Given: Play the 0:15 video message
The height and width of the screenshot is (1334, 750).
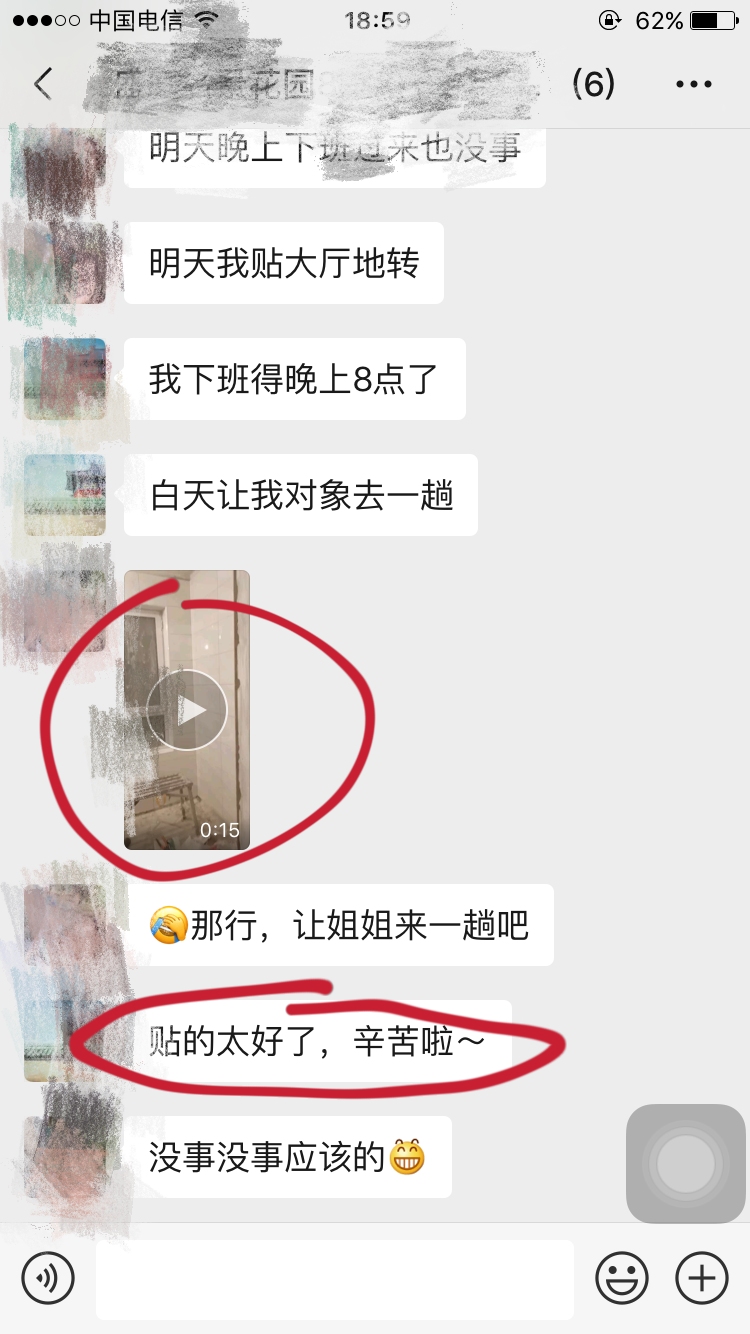Looking at the screenshot, I should tap(187, 710).
